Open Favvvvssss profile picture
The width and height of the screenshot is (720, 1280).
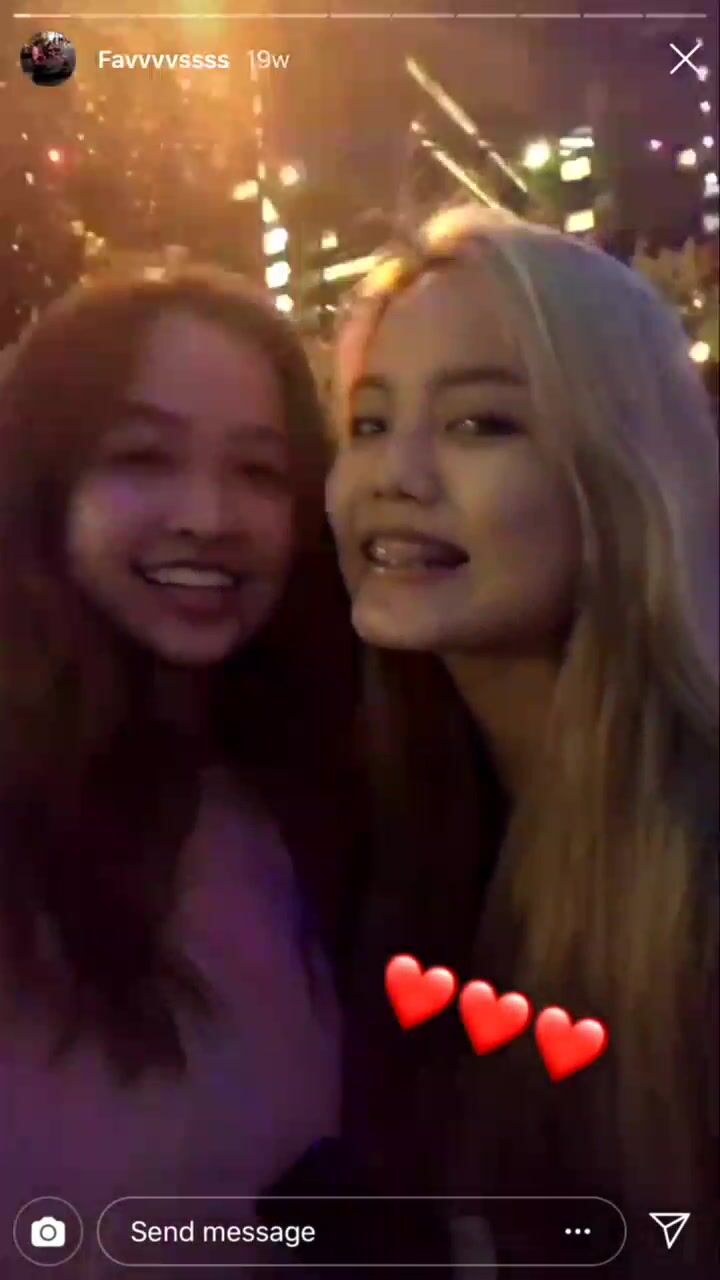tap(47, 59)
